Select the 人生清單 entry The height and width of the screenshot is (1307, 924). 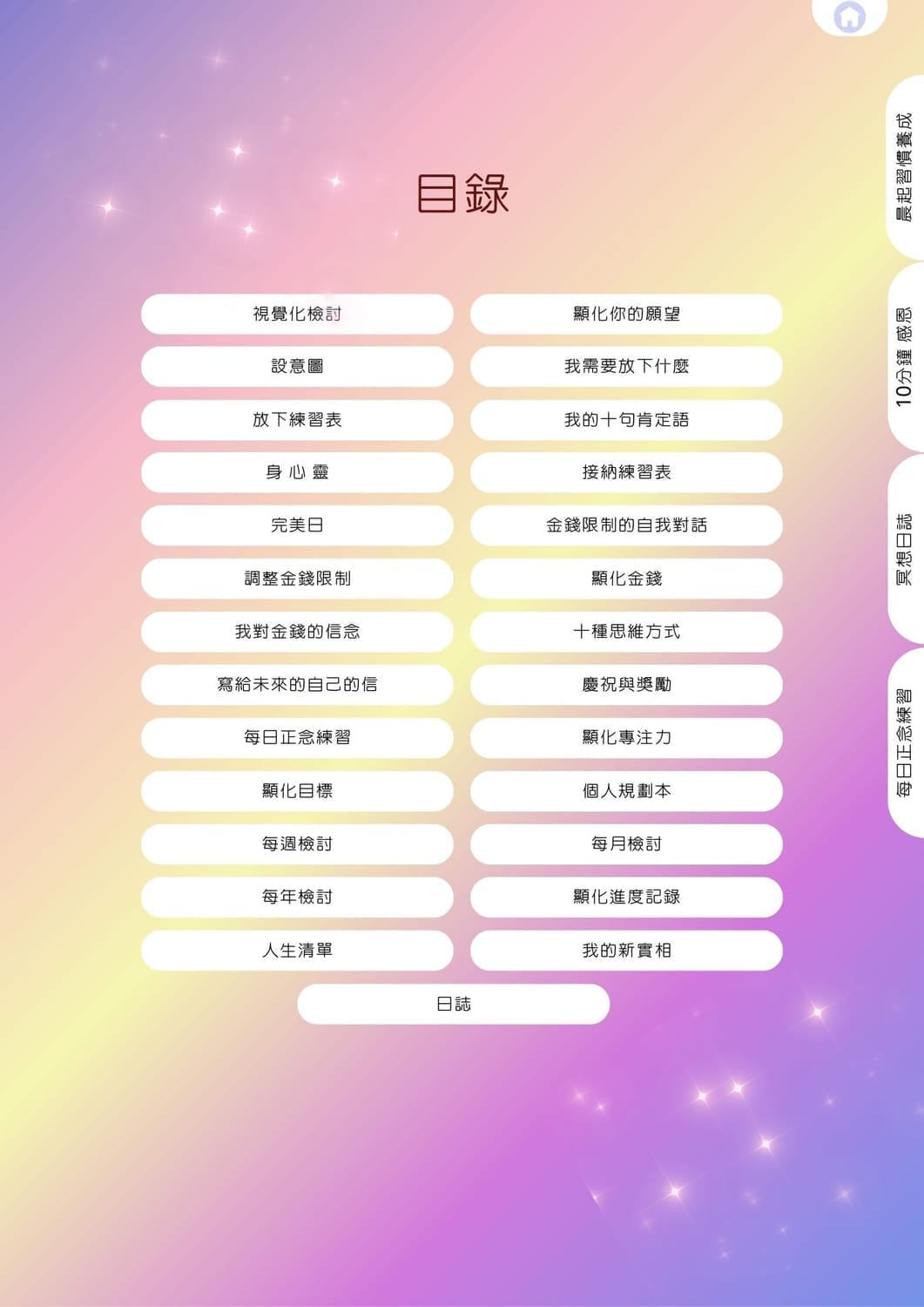pyautogui.click(x=297, y=951)
